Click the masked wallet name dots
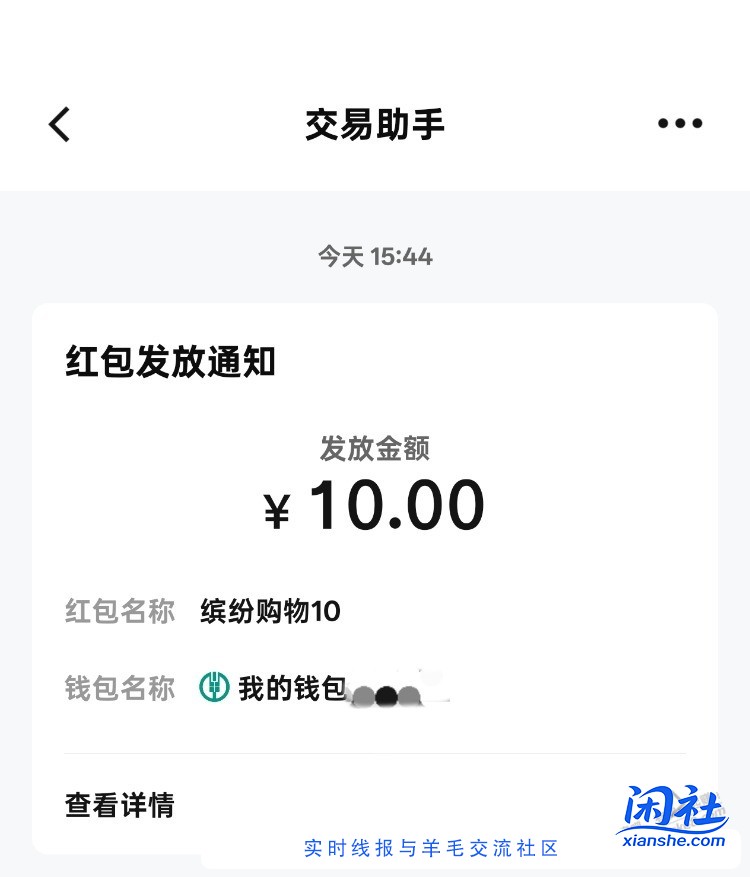Image resolution: width=750 pixels, height=877 pixels. 388,693
